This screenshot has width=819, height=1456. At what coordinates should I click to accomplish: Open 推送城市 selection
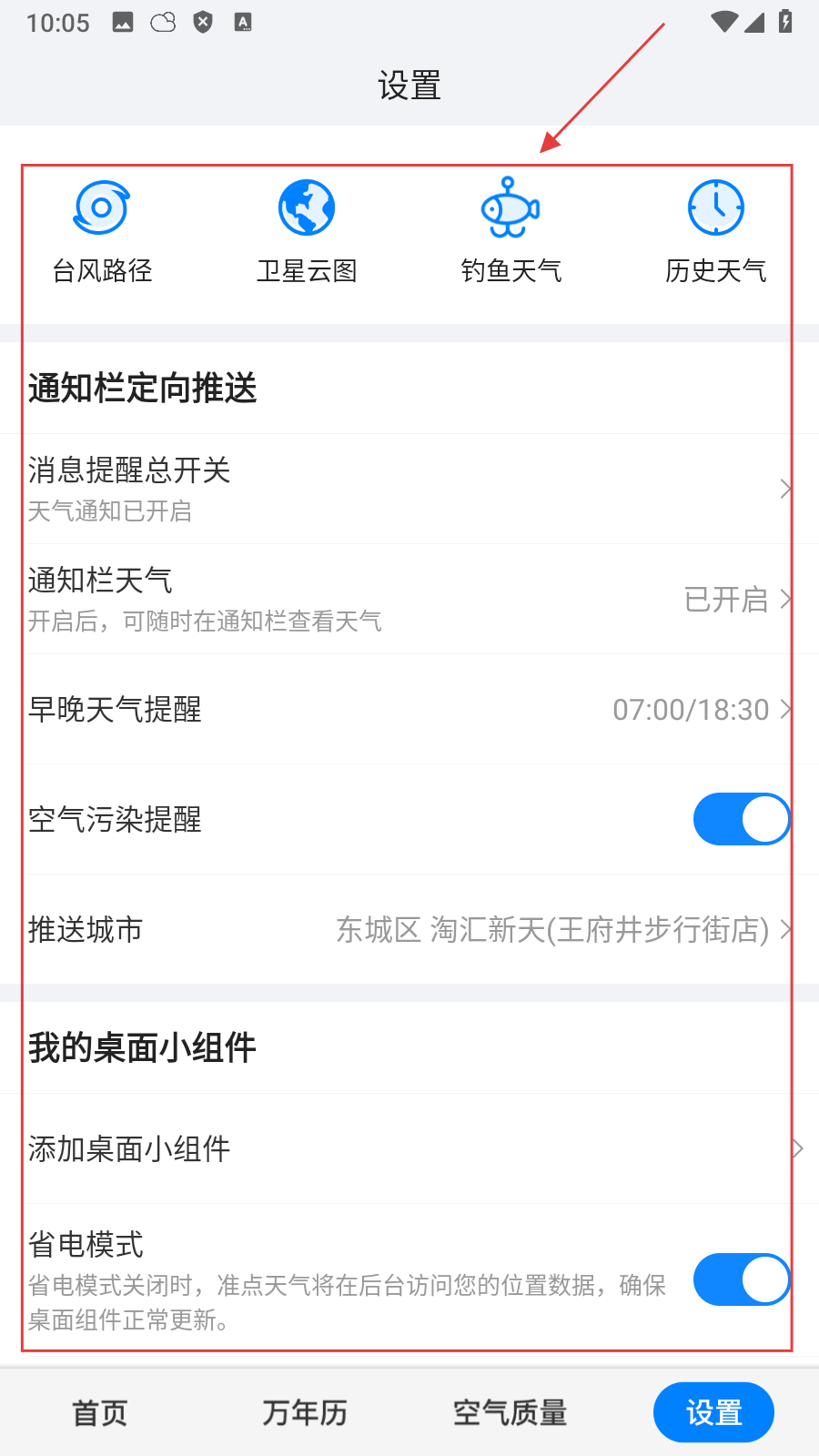(409, 929)
